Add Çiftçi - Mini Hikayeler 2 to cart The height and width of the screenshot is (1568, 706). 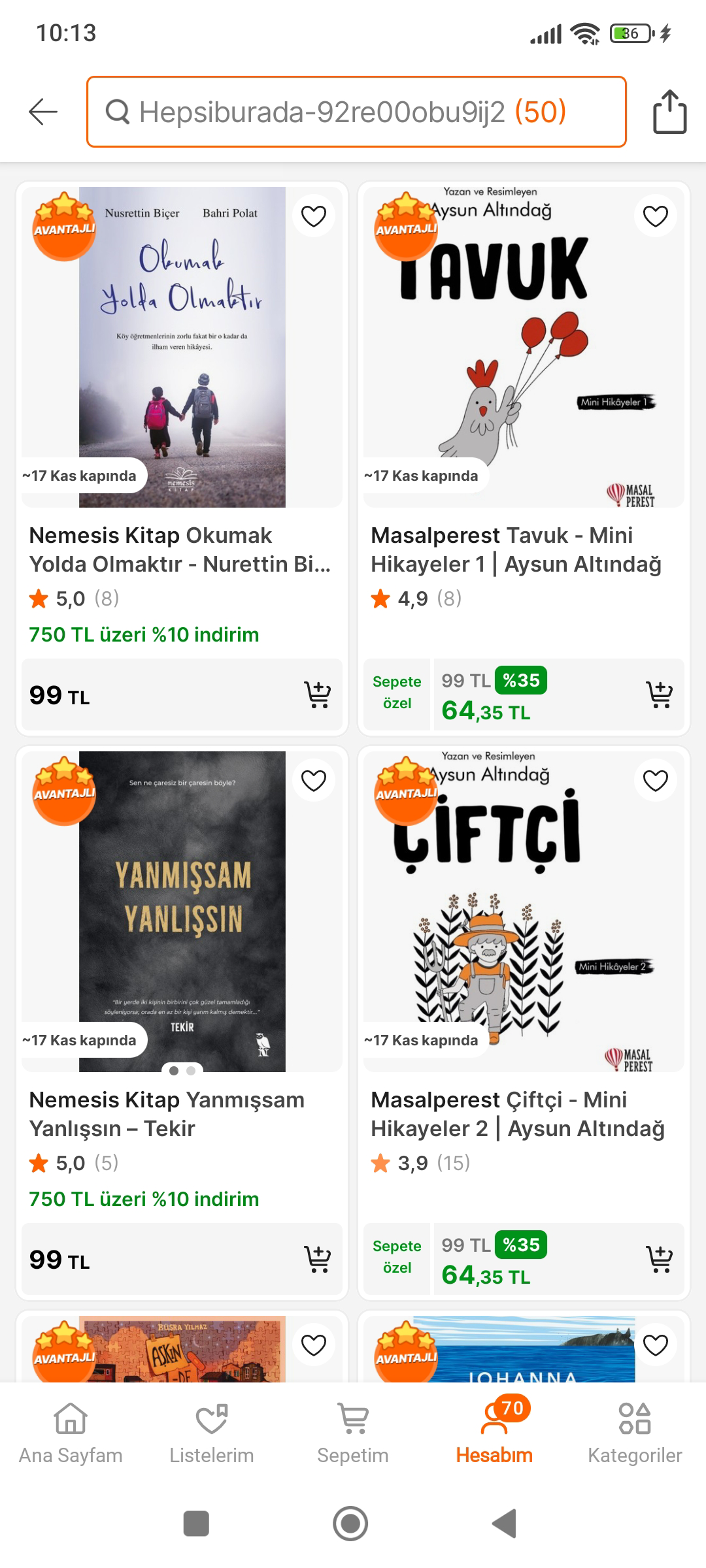pyautogui.click(x=659, y=1259)
